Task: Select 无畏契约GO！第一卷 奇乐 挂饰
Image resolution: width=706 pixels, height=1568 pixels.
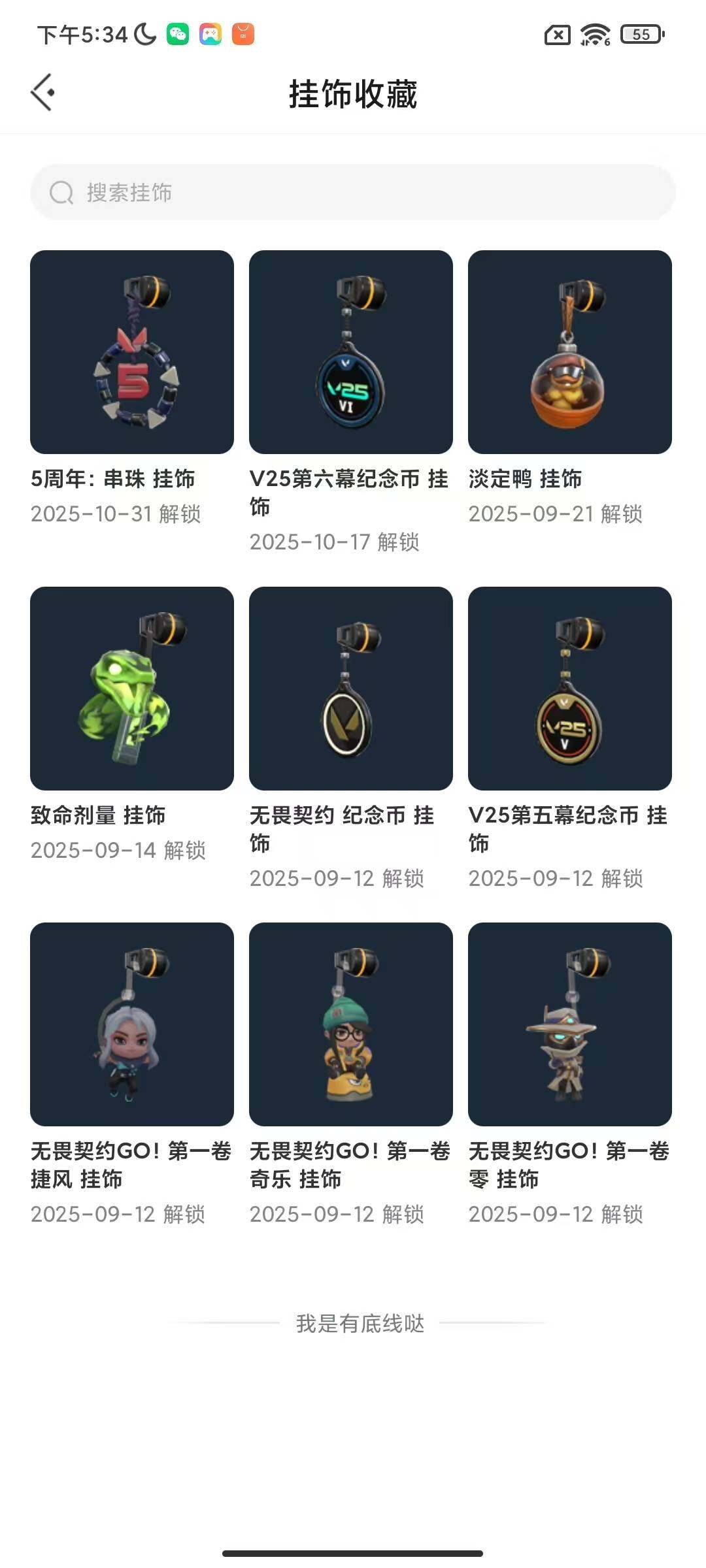Action: pos(351,1024)
